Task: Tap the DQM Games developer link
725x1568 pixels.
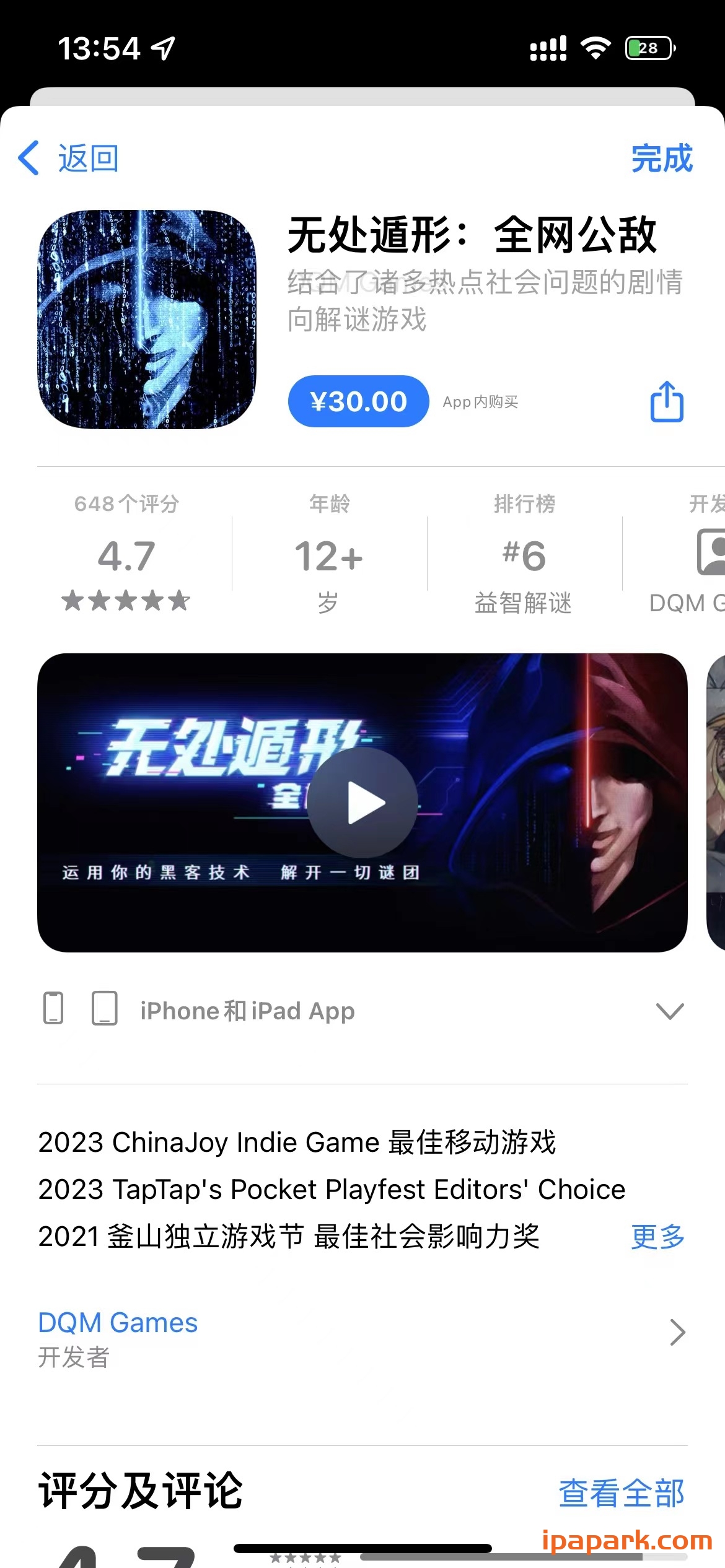Action: click(116, 1322)
